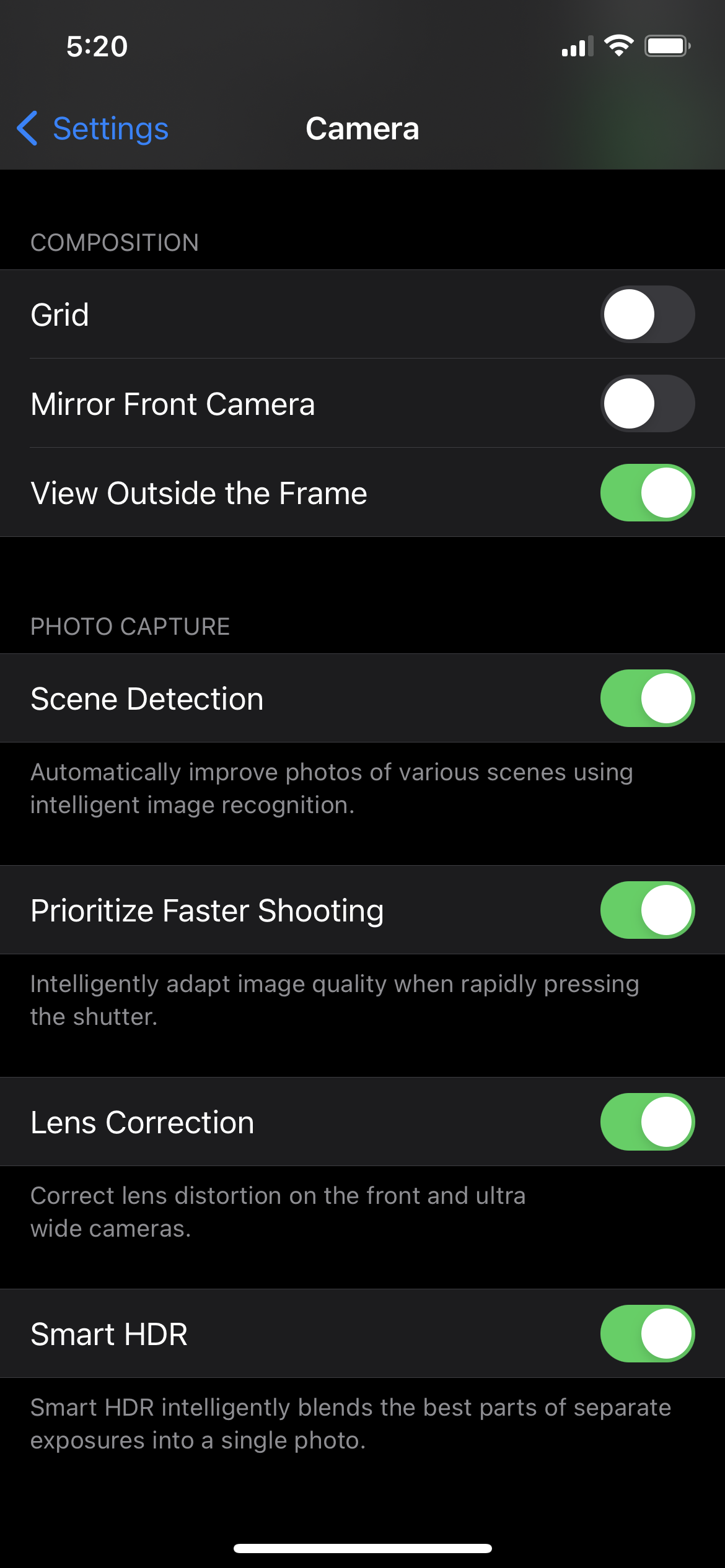Switch off Lens Correction
Image resolution: width=725 pixels, height=1568 pixels.
[647, 1122]
